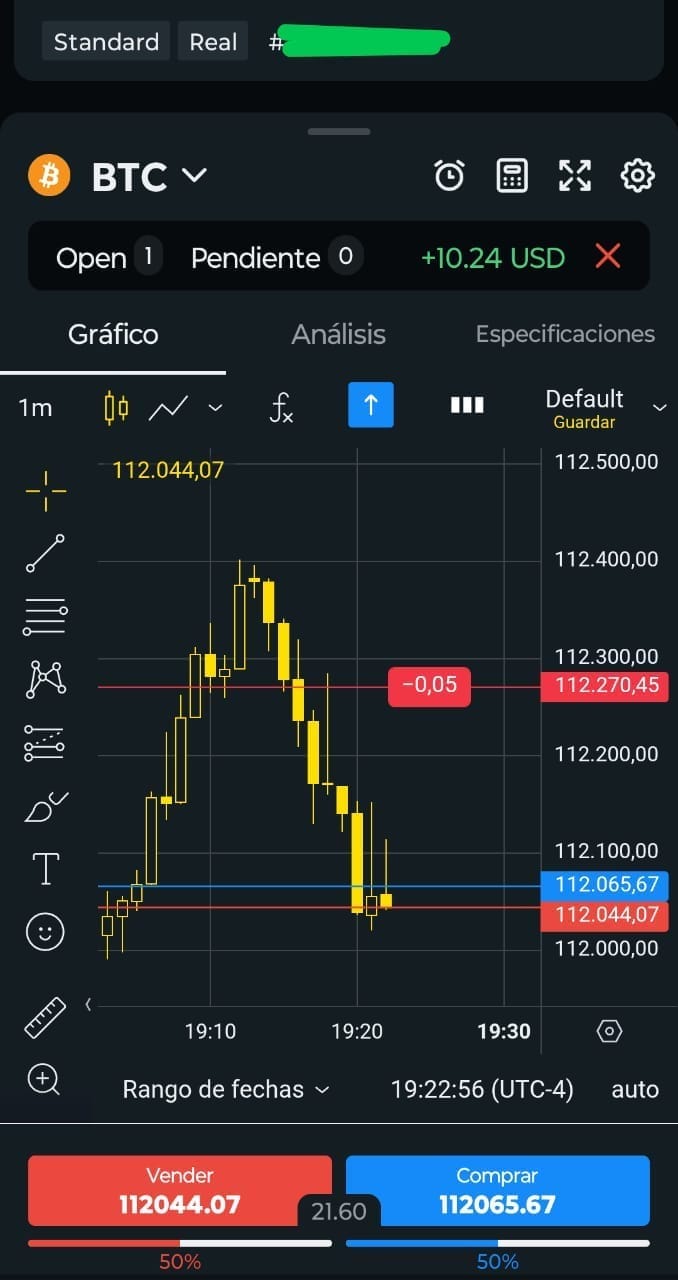Open the price alert alarm clock
Image resolution: width=678 pixels, height=1280 pixels.
pos(449,176)
